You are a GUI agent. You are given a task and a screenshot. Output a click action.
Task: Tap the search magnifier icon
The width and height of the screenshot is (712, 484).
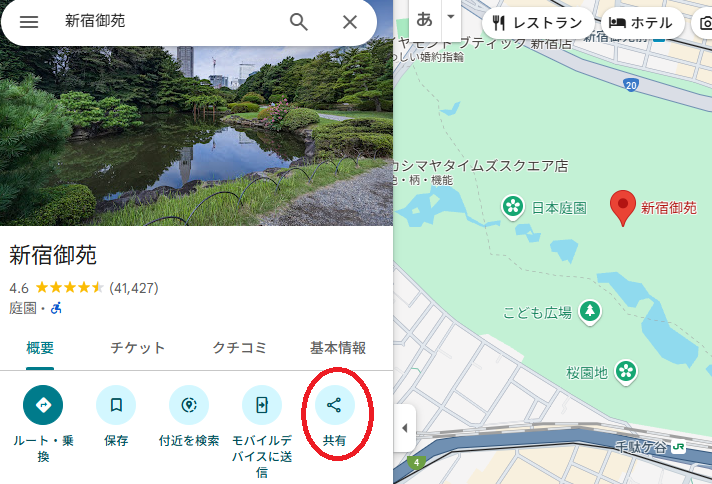click(299, 22)
